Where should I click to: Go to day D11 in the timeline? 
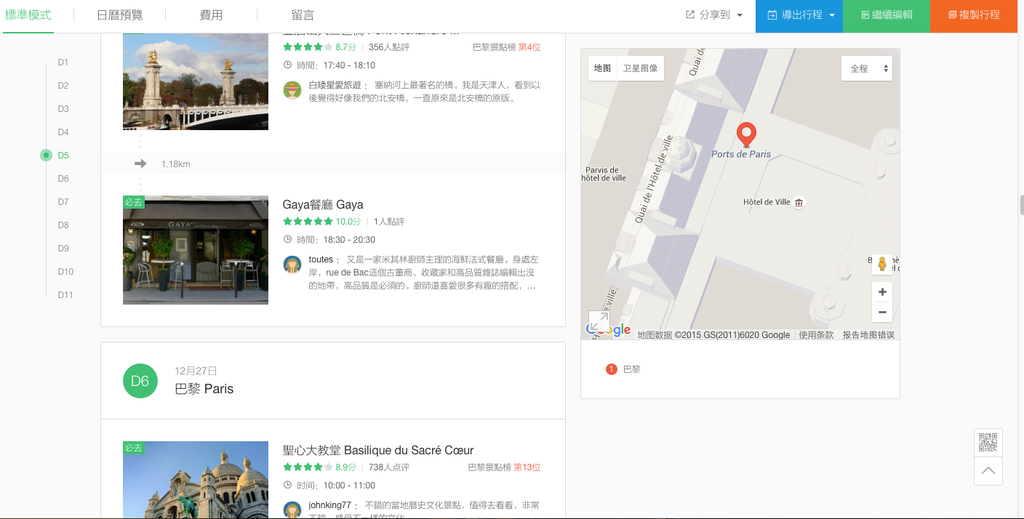(x=65, y=295)
